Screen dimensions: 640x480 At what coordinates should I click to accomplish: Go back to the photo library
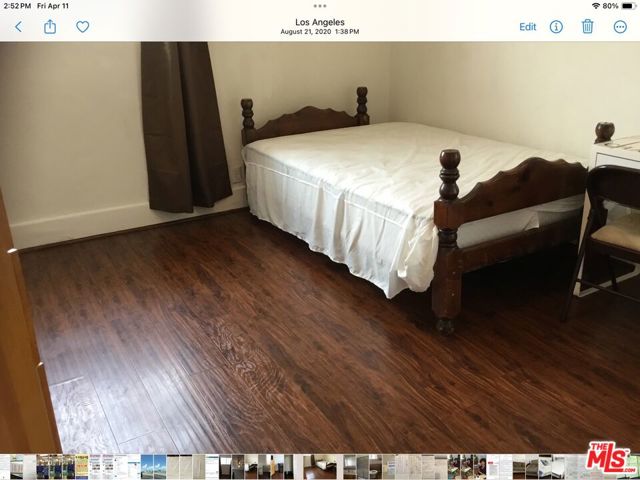pos(18,27)
